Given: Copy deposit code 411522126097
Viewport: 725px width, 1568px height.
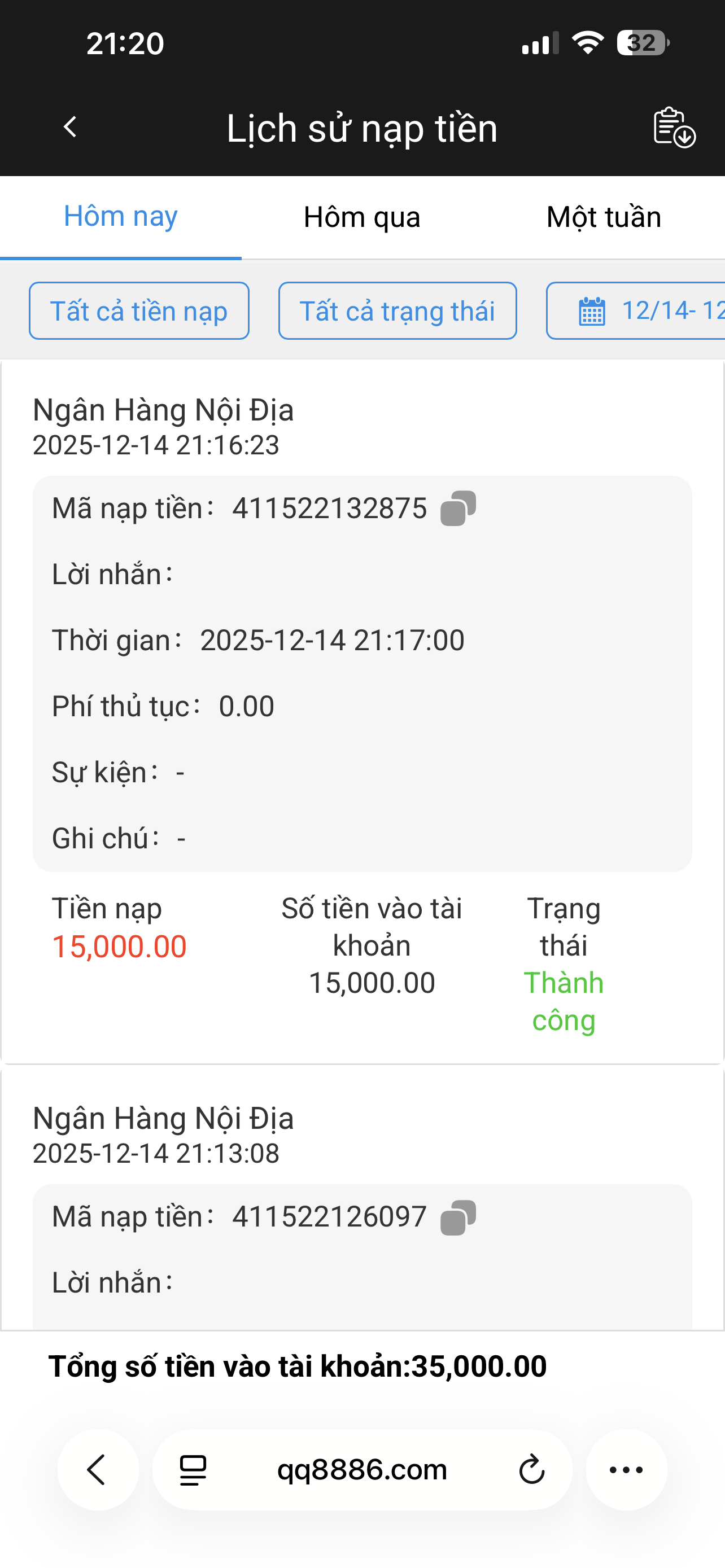Looking at the screenshot, I should pos(458,1217).
